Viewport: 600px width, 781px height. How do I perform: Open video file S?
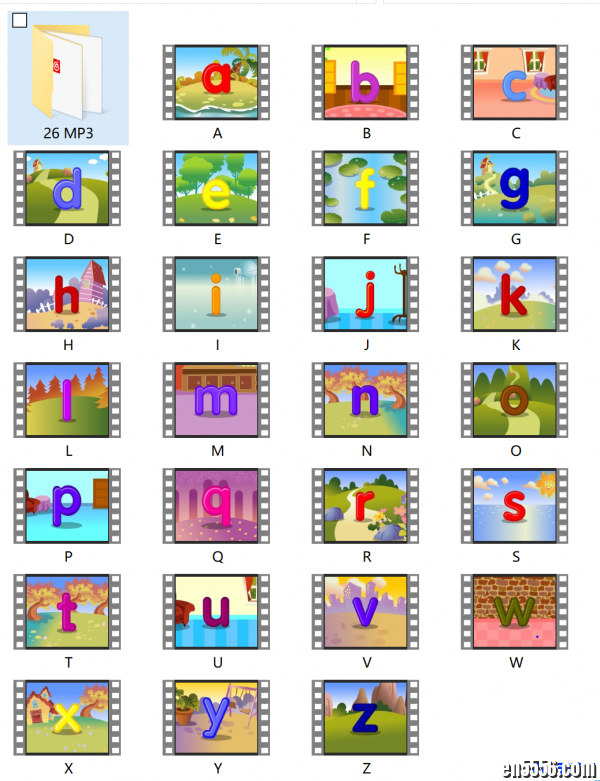click(515, 506)
